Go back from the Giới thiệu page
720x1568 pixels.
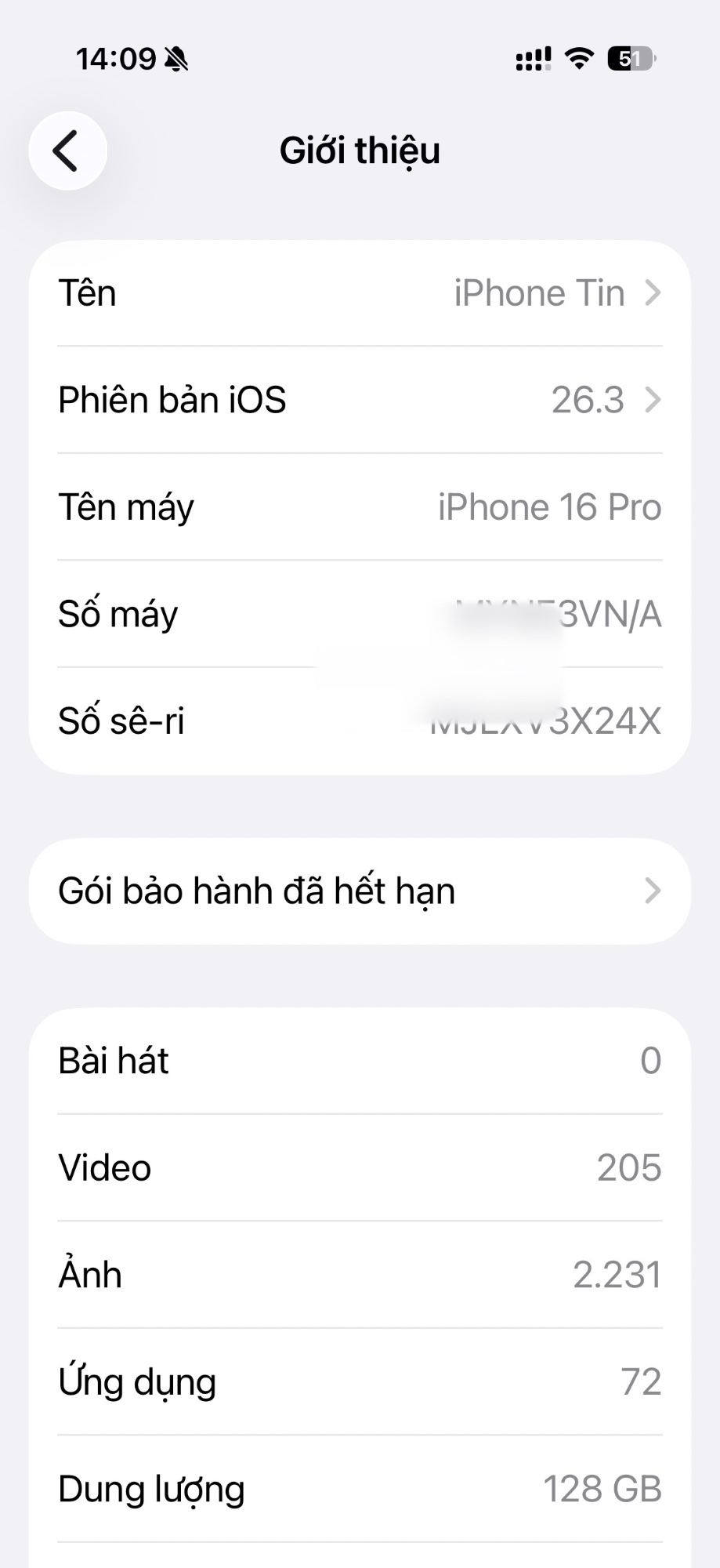pyautogui.click(x=67, y=151)
